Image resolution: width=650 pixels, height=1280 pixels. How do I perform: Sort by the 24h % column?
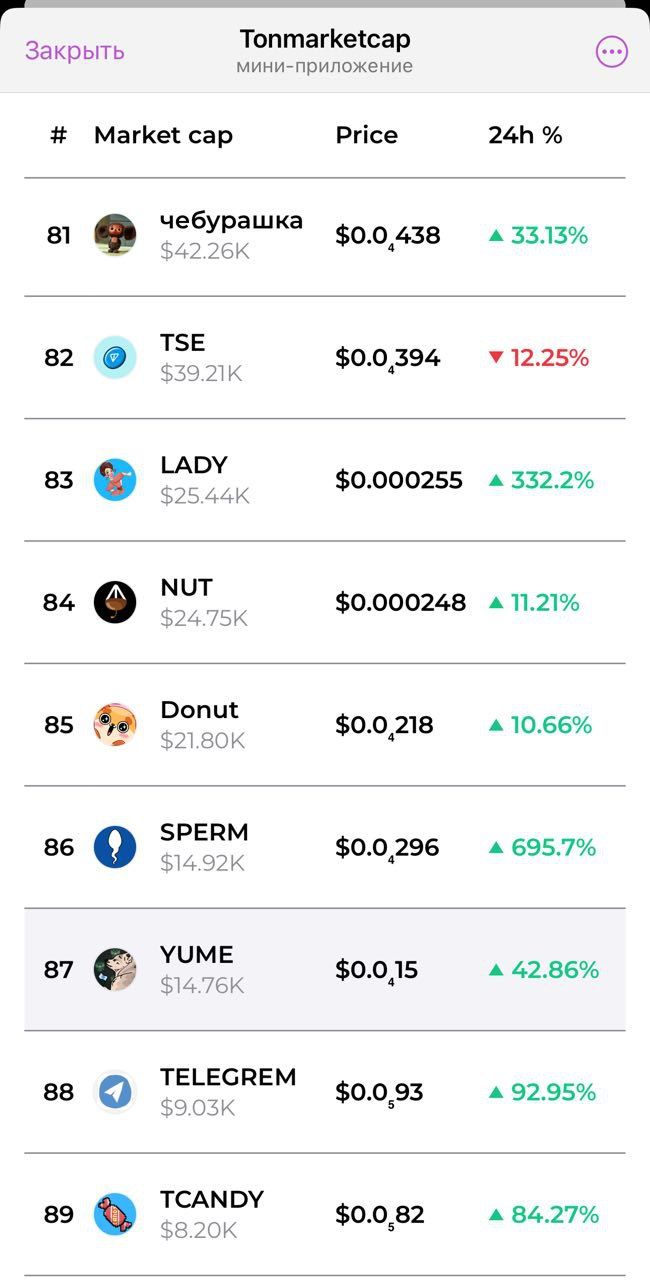coord(525,136)
